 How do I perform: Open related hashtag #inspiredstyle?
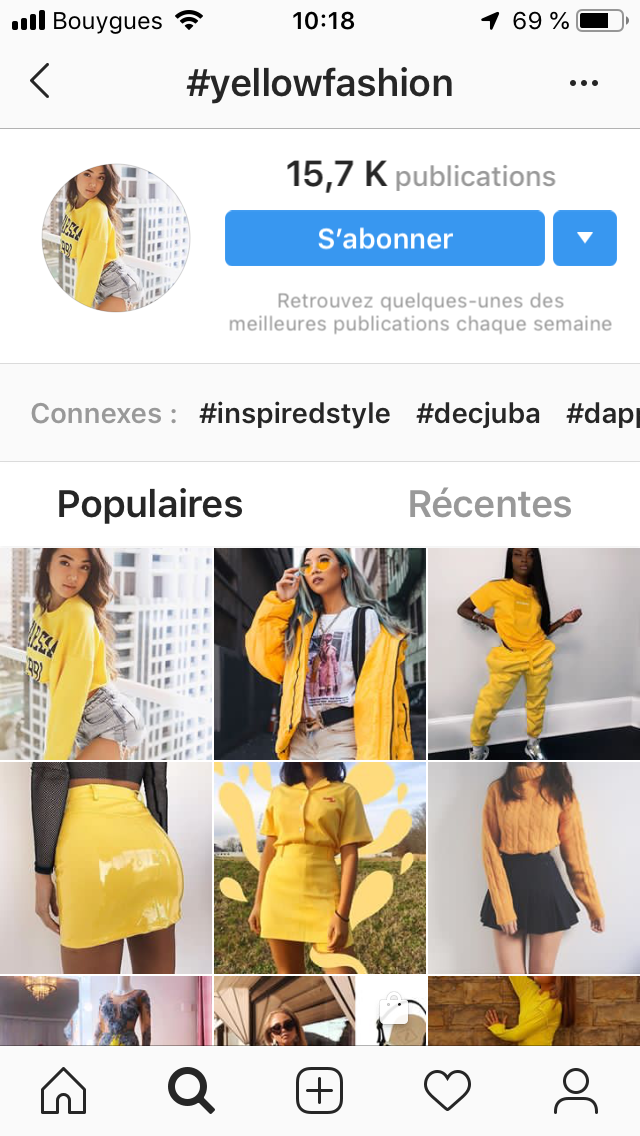294,413
